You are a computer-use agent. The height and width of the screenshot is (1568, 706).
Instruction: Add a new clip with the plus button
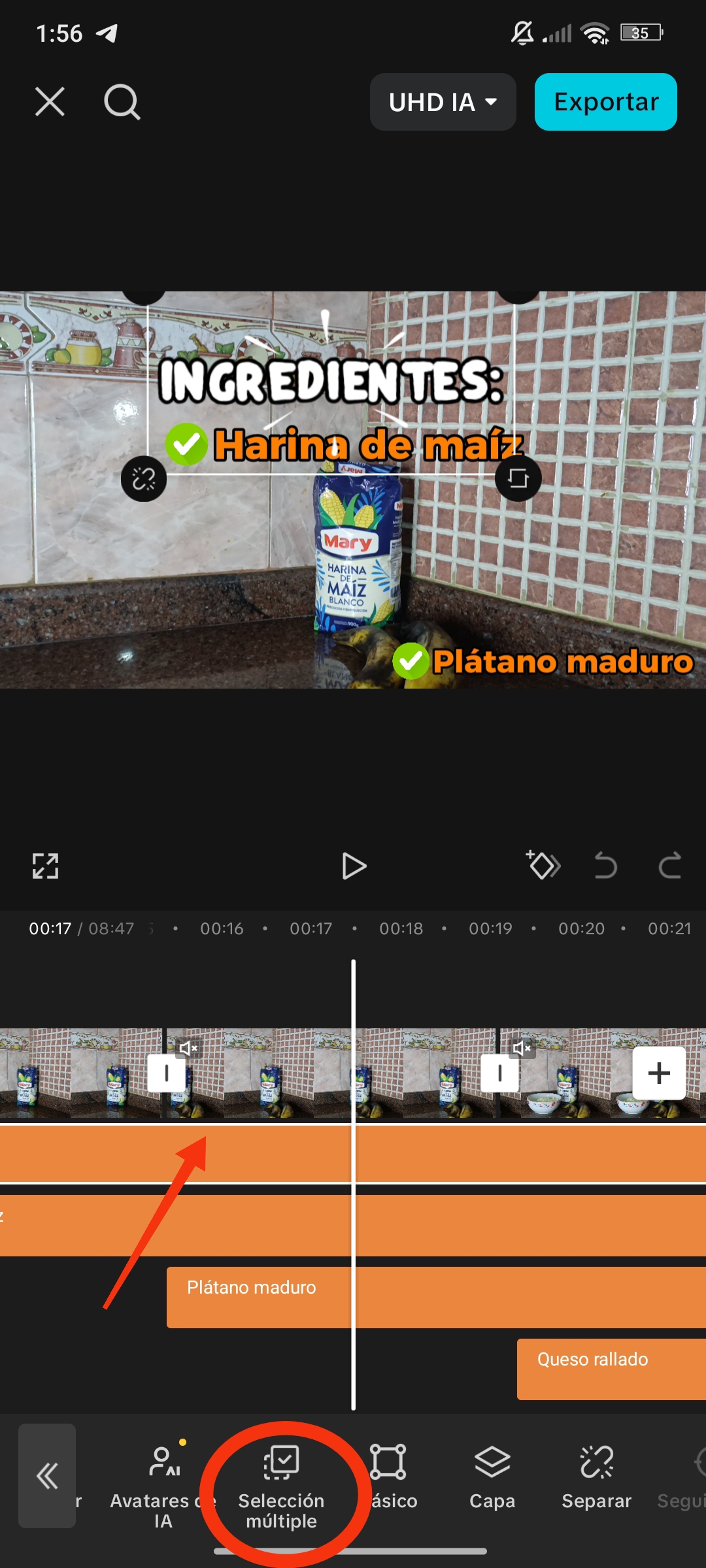click(659, 1073)
